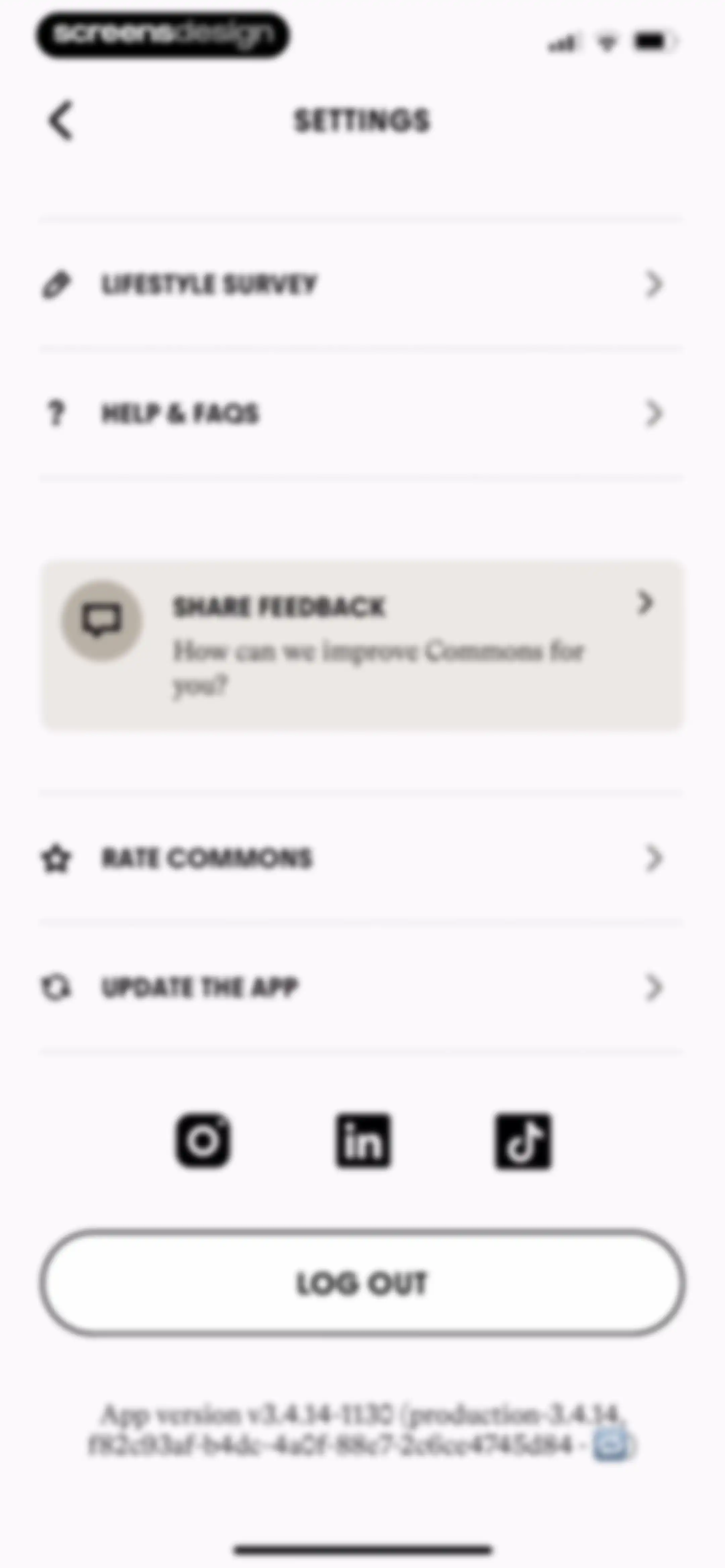
Task: Open Help & FAQs
Action: pos(361,413)
